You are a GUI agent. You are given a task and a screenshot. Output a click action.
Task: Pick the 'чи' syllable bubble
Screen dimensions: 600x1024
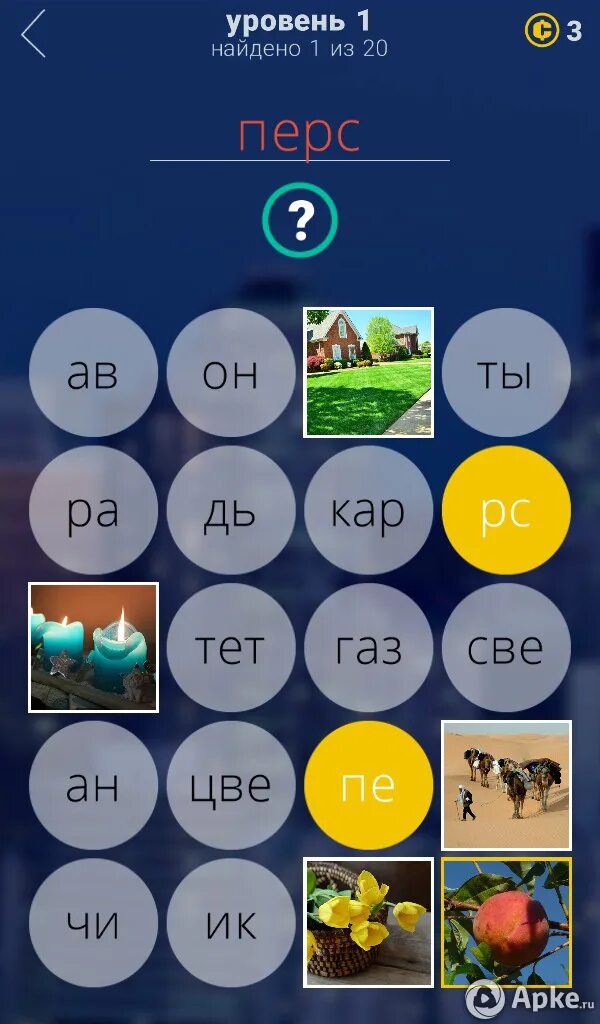coord(93,923)
